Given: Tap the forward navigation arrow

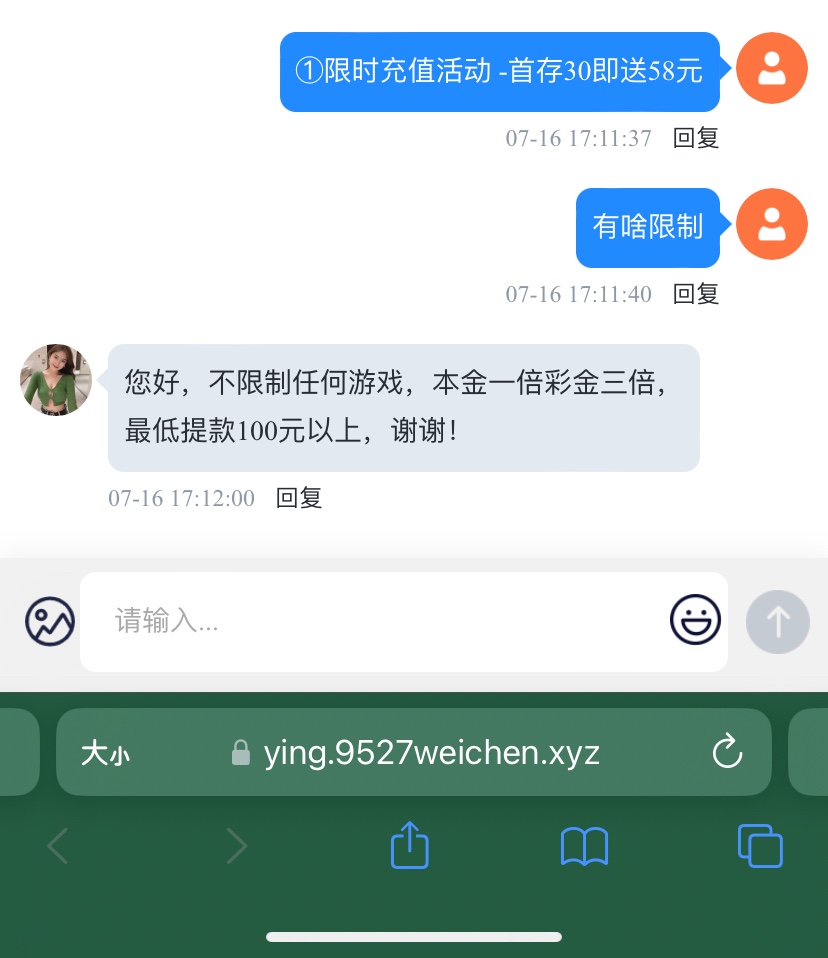Looking at the screenshot, I should point(237,845).
